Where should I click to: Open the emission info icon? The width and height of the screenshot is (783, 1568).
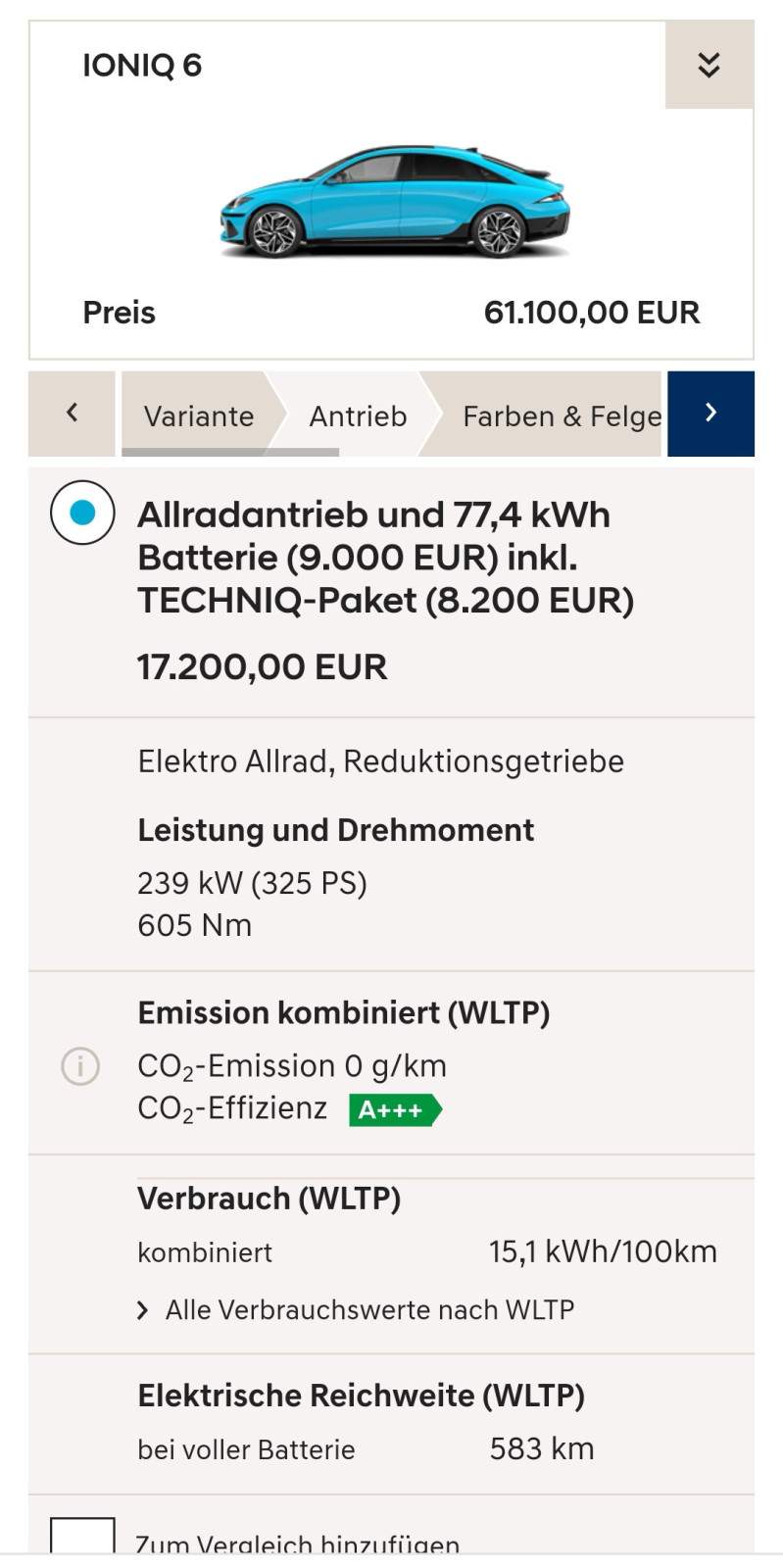[x=80, y=1065]
